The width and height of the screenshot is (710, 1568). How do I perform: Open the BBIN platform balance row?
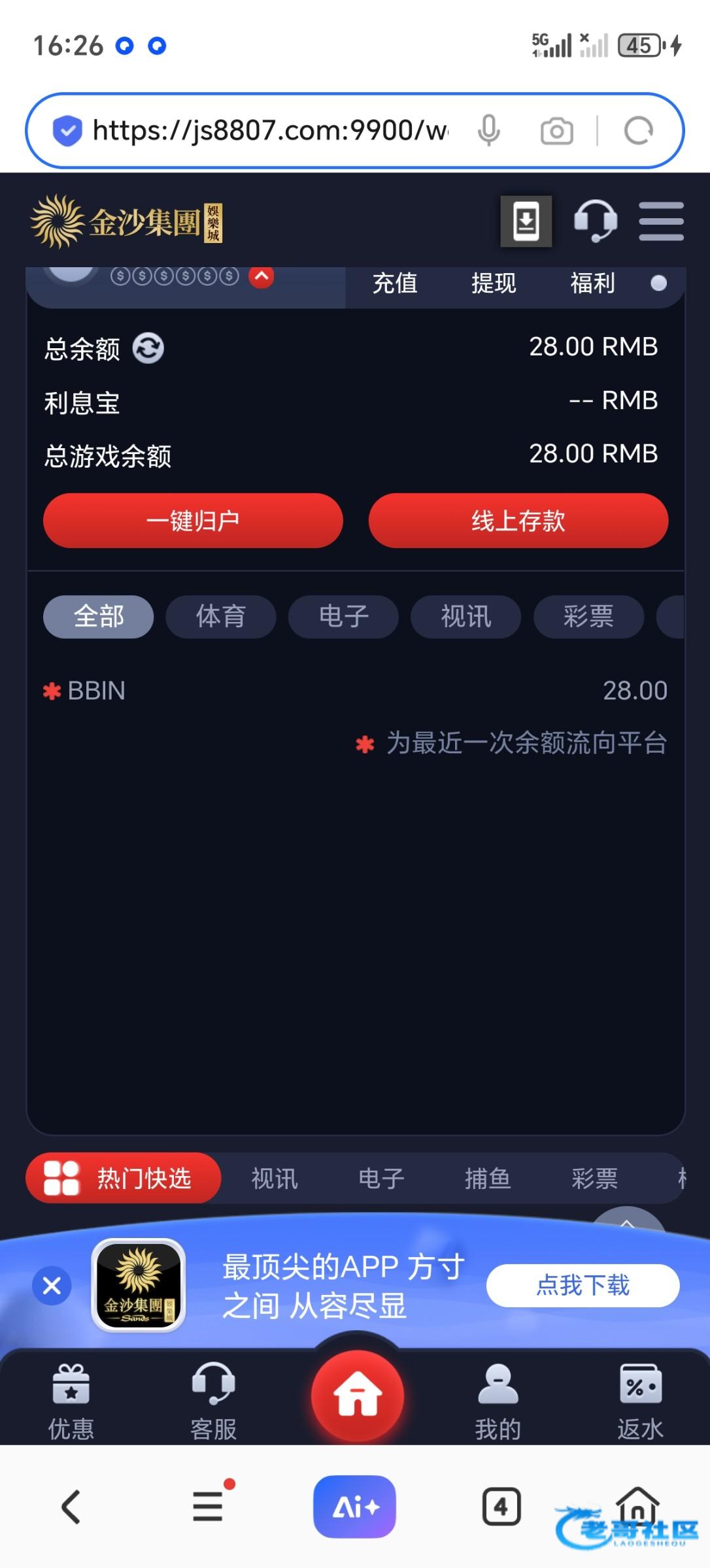pos(355,691)
